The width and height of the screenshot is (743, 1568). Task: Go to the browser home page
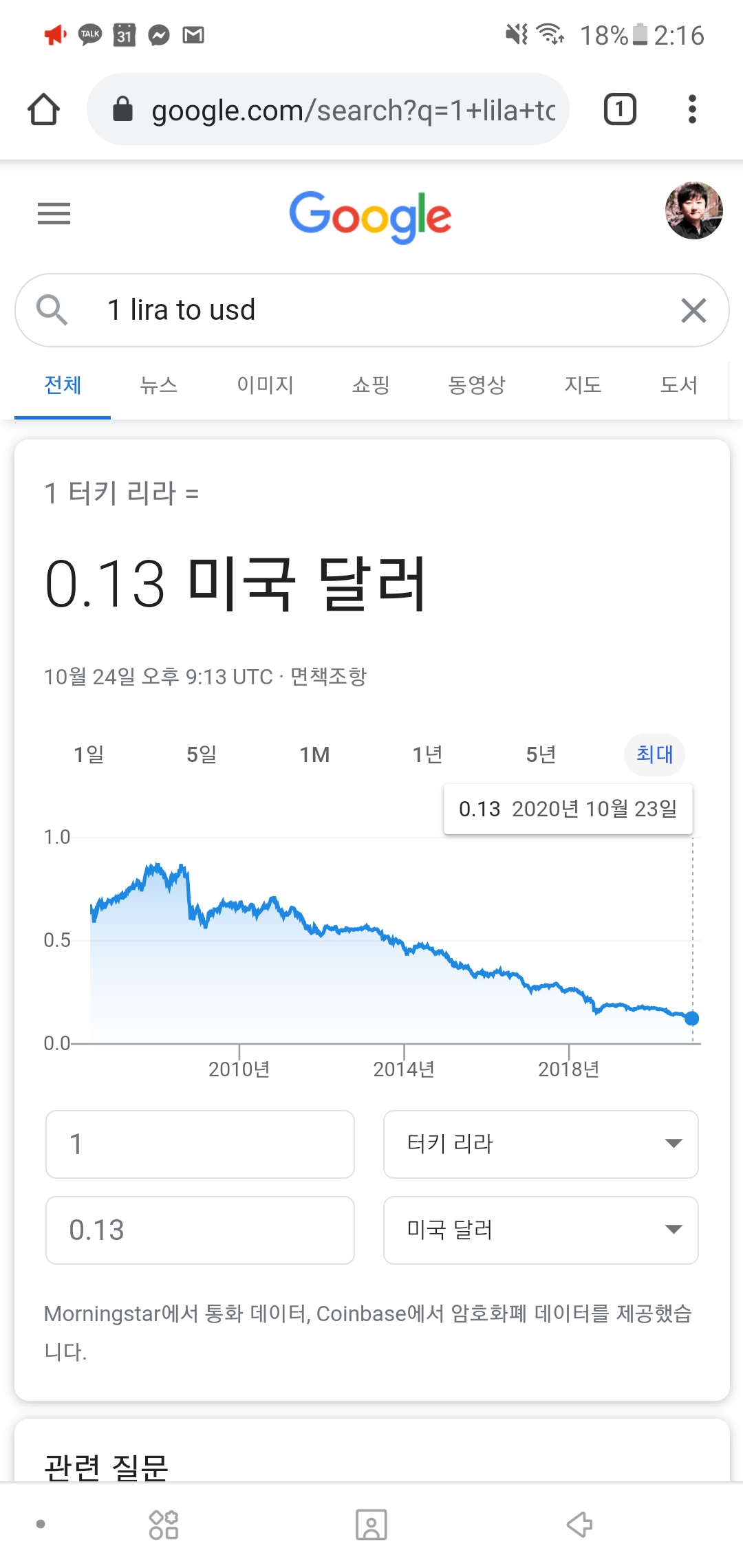click(43, 109)
